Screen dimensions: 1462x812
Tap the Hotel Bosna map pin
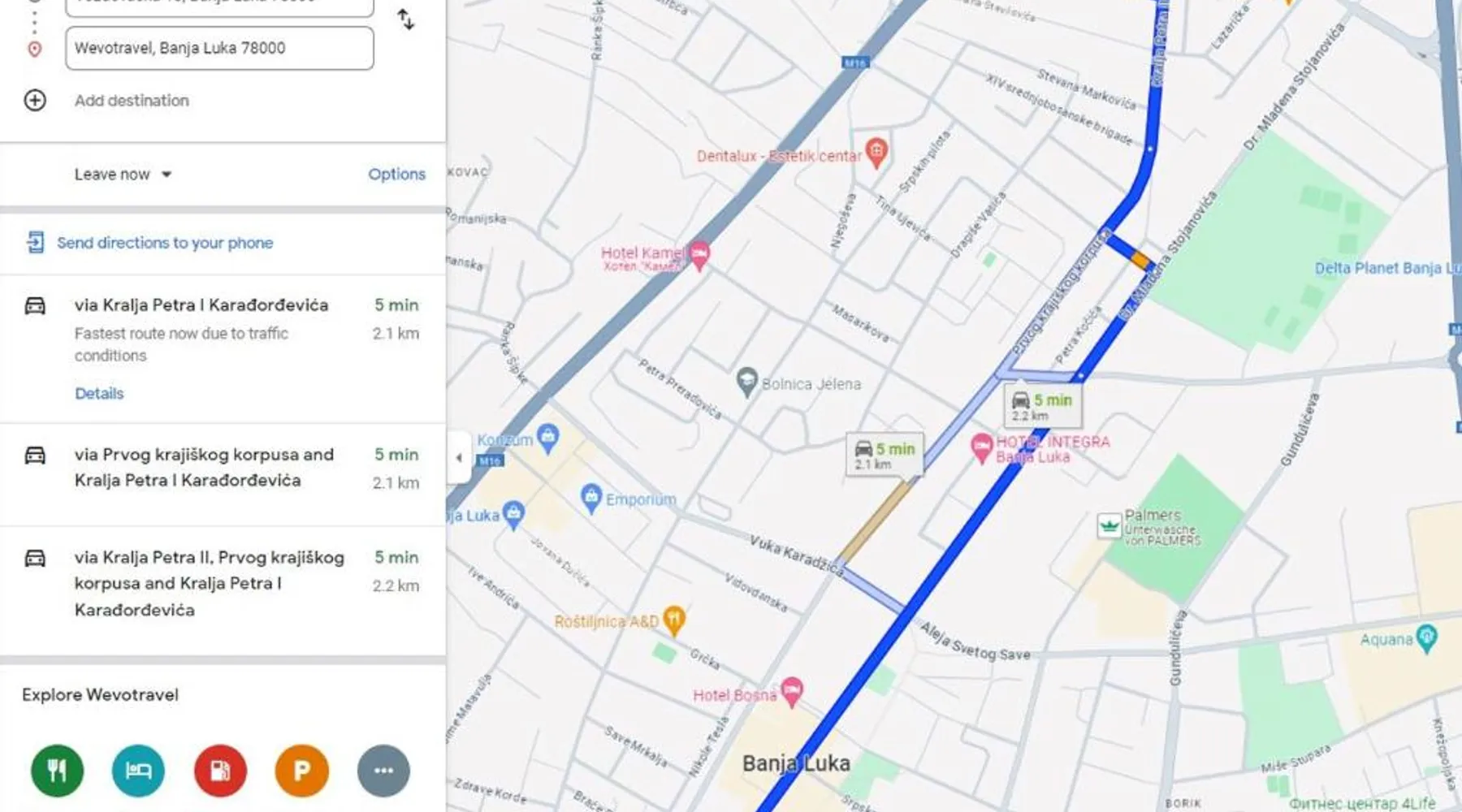point(791,691)
